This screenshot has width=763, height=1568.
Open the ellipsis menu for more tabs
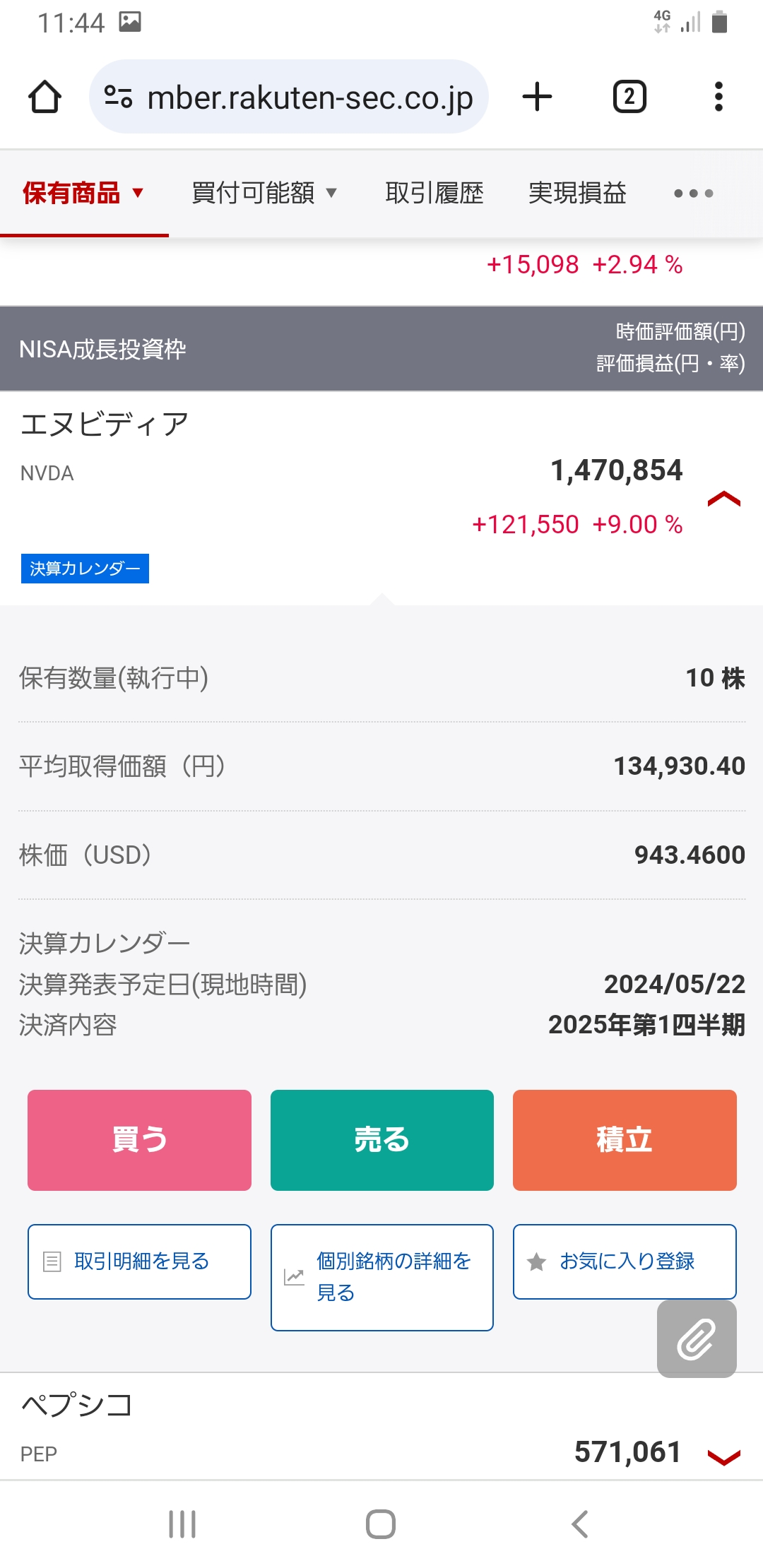(693, 192)
